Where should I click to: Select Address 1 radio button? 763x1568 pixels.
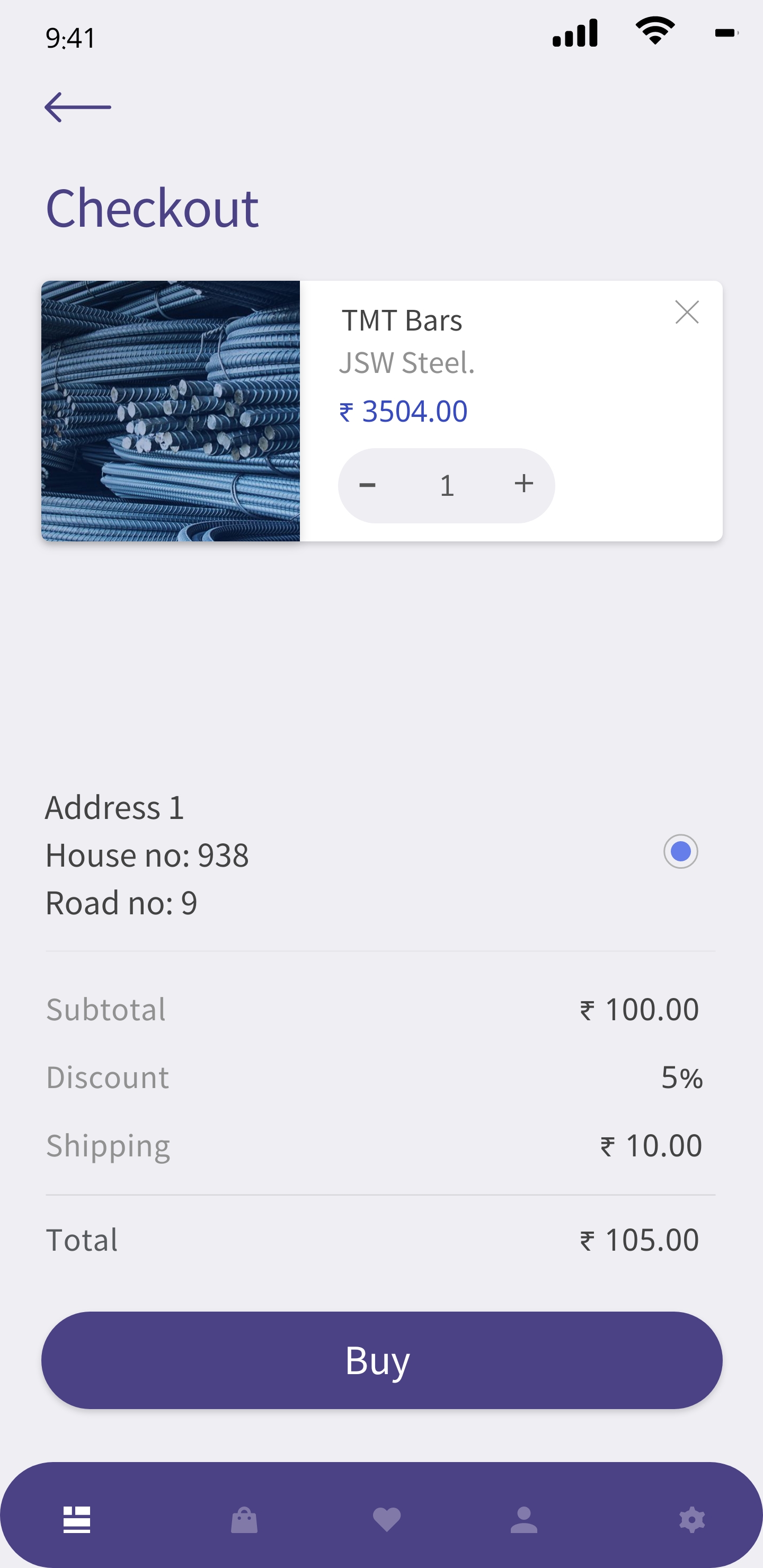coord(680,851)
